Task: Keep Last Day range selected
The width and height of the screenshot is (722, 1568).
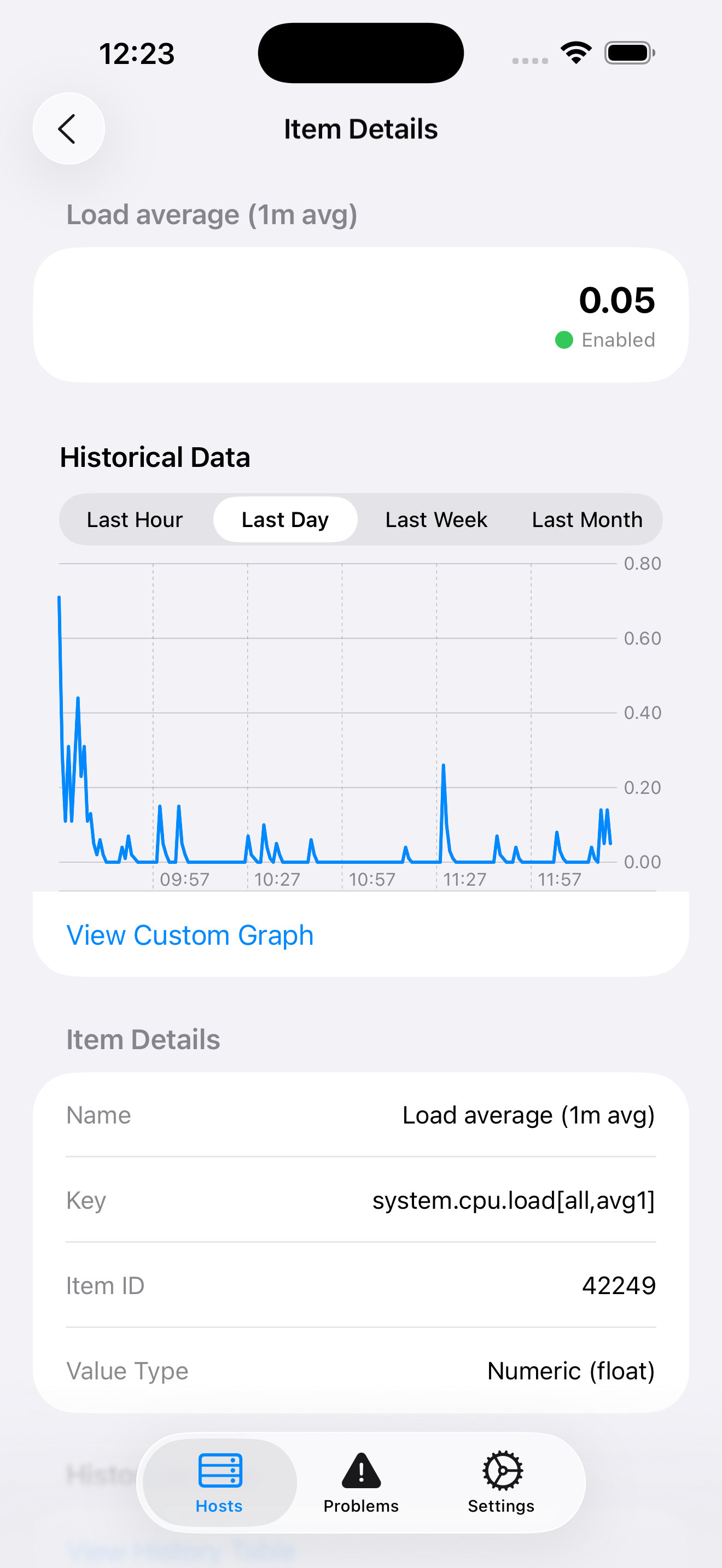Action: (284, 519)
